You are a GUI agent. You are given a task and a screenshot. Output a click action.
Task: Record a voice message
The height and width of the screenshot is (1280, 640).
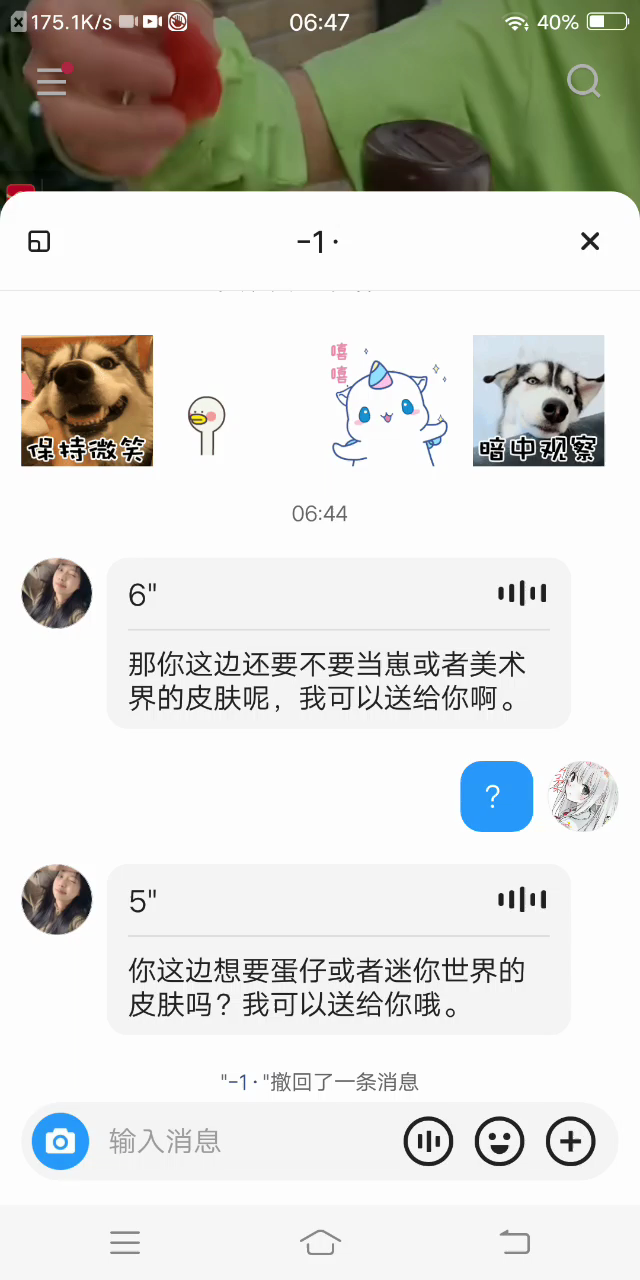point(428,1141)
